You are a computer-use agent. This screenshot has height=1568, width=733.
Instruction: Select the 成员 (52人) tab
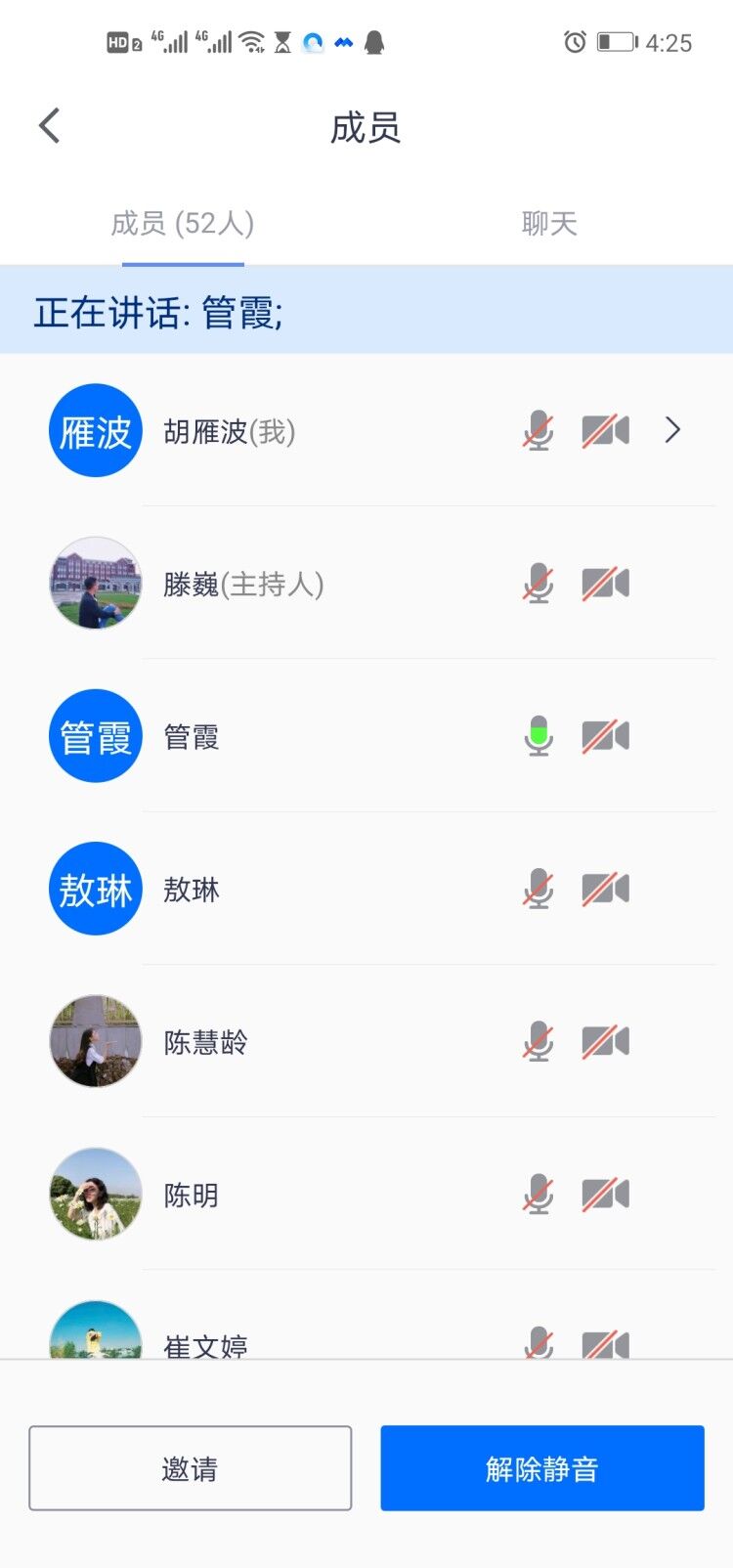click(183, 224)
